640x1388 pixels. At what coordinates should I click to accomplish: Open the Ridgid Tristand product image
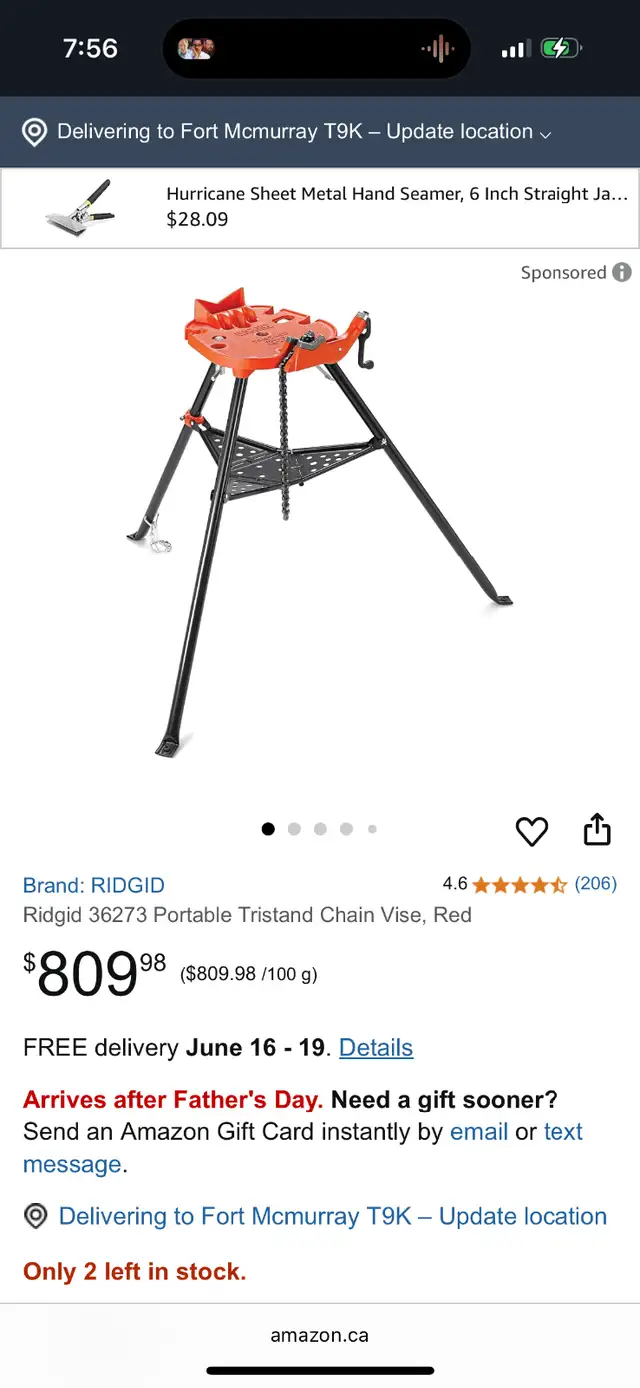tap(320, 520)
